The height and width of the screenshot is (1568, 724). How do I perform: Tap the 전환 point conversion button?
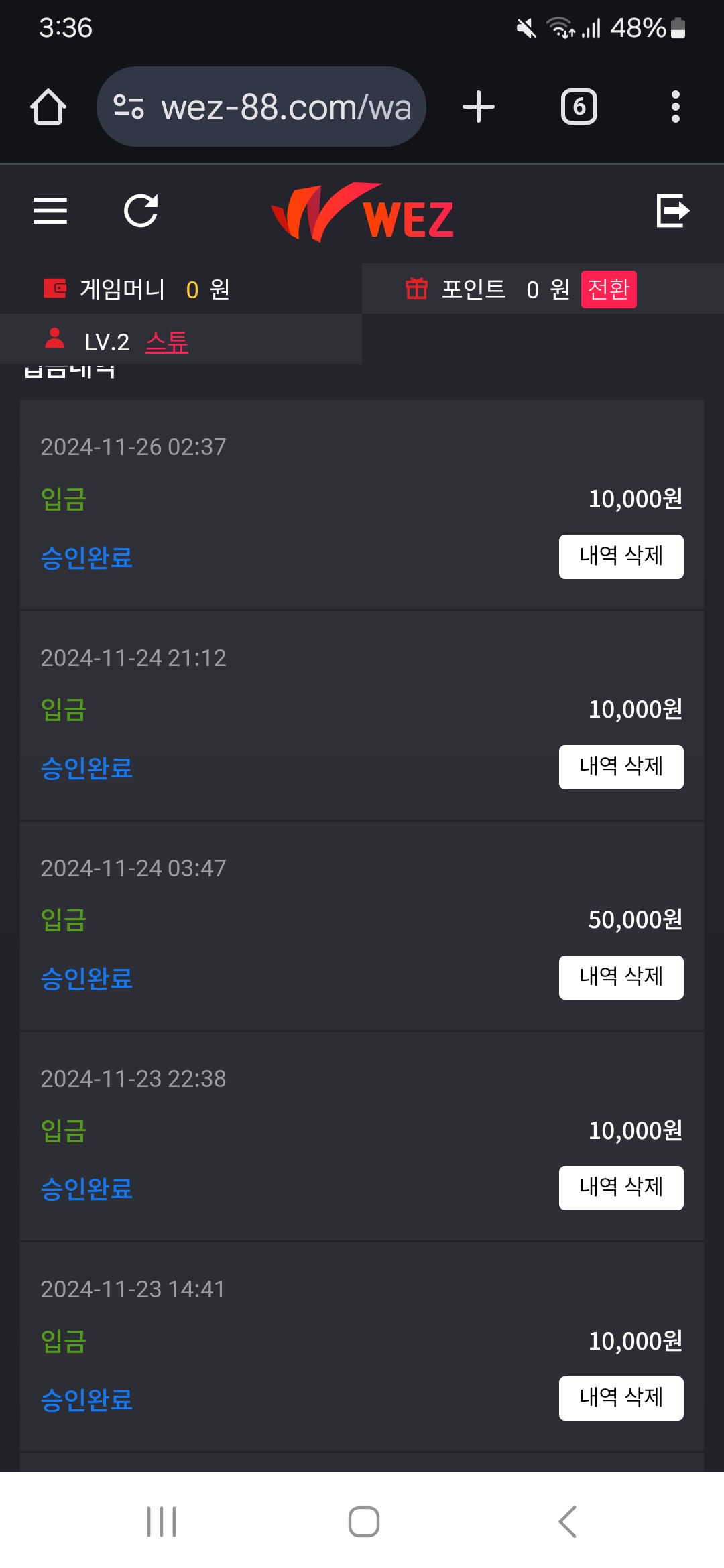608,289
